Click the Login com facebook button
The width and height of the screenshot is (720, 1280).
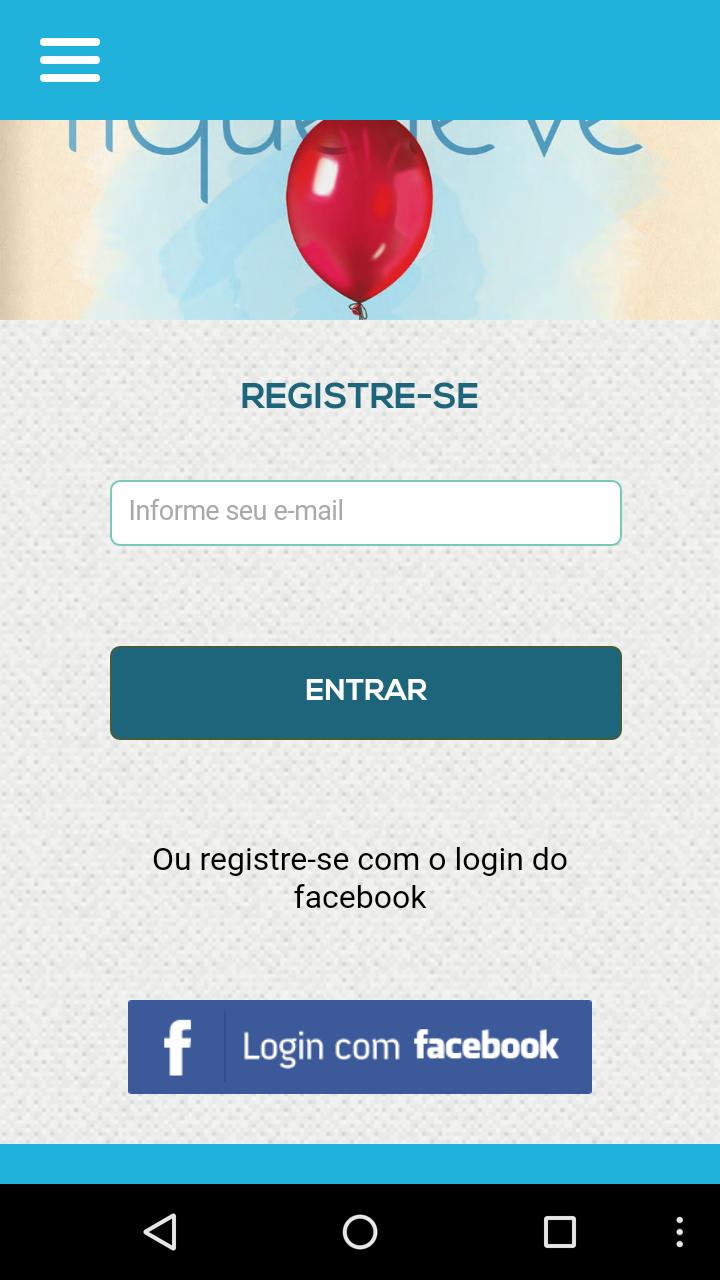(x=360, y=1046)
